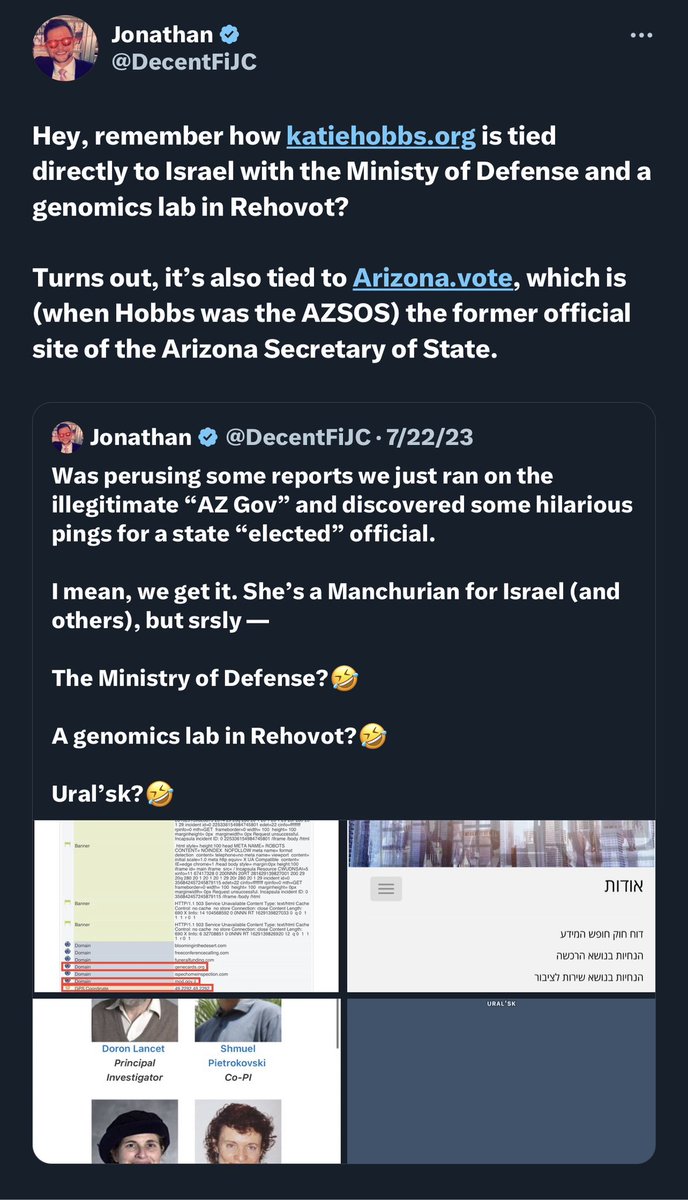The height and width of the screenshot is (1200, 688).
Task: View the Ural'sk image
Action: tap(500, 1080)
